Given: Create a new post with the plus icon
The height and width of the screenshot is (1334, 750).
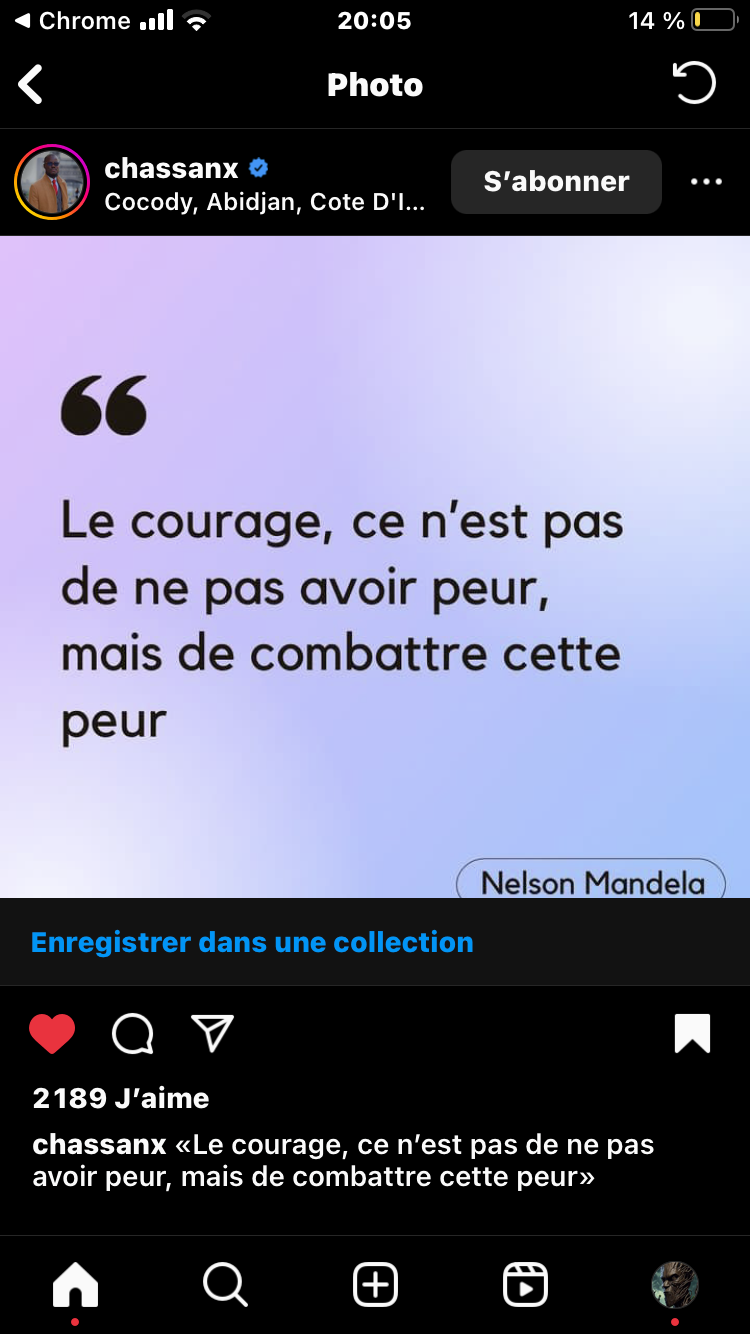Looking at the screenshot, I should click(x=375, y=1284).
